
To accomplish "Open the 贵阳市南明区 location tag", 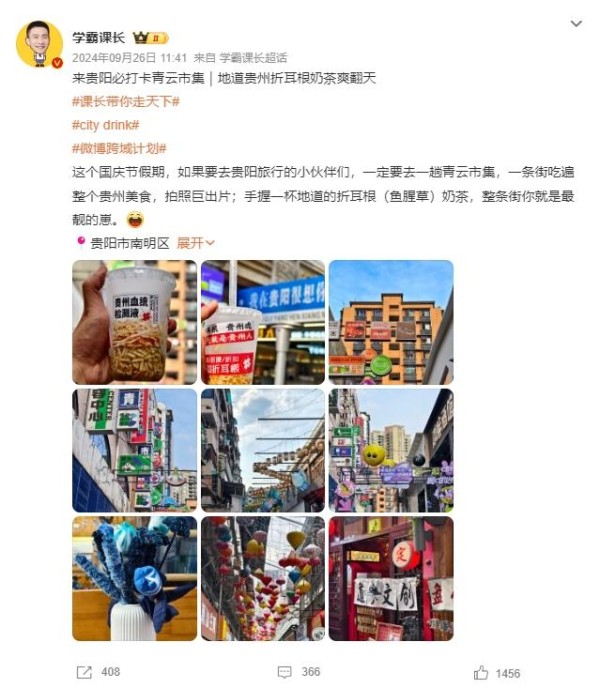I will point(130,243).
